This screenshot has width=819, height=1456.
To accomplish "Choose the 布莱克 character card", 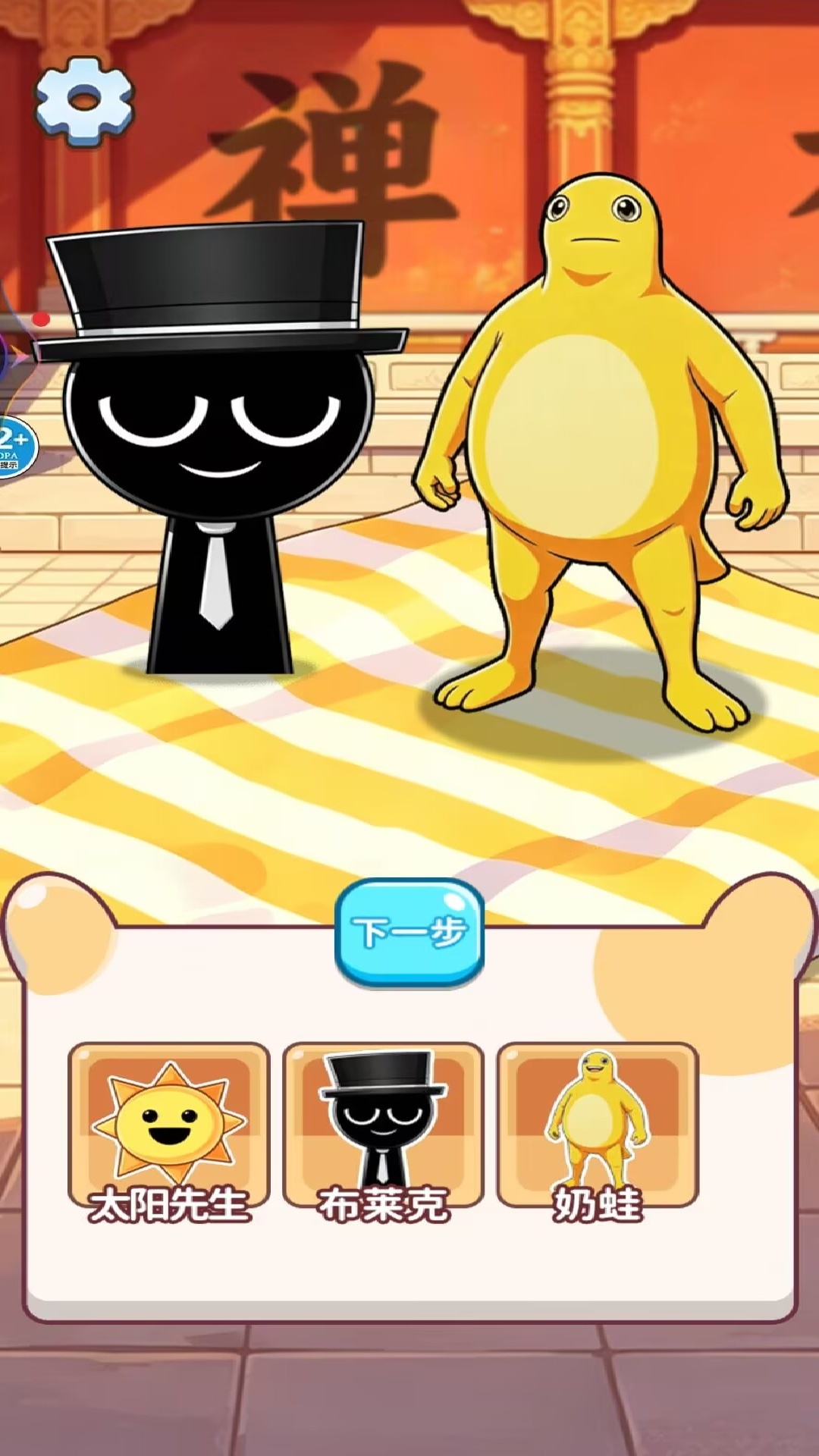I will coord(383,1128).
